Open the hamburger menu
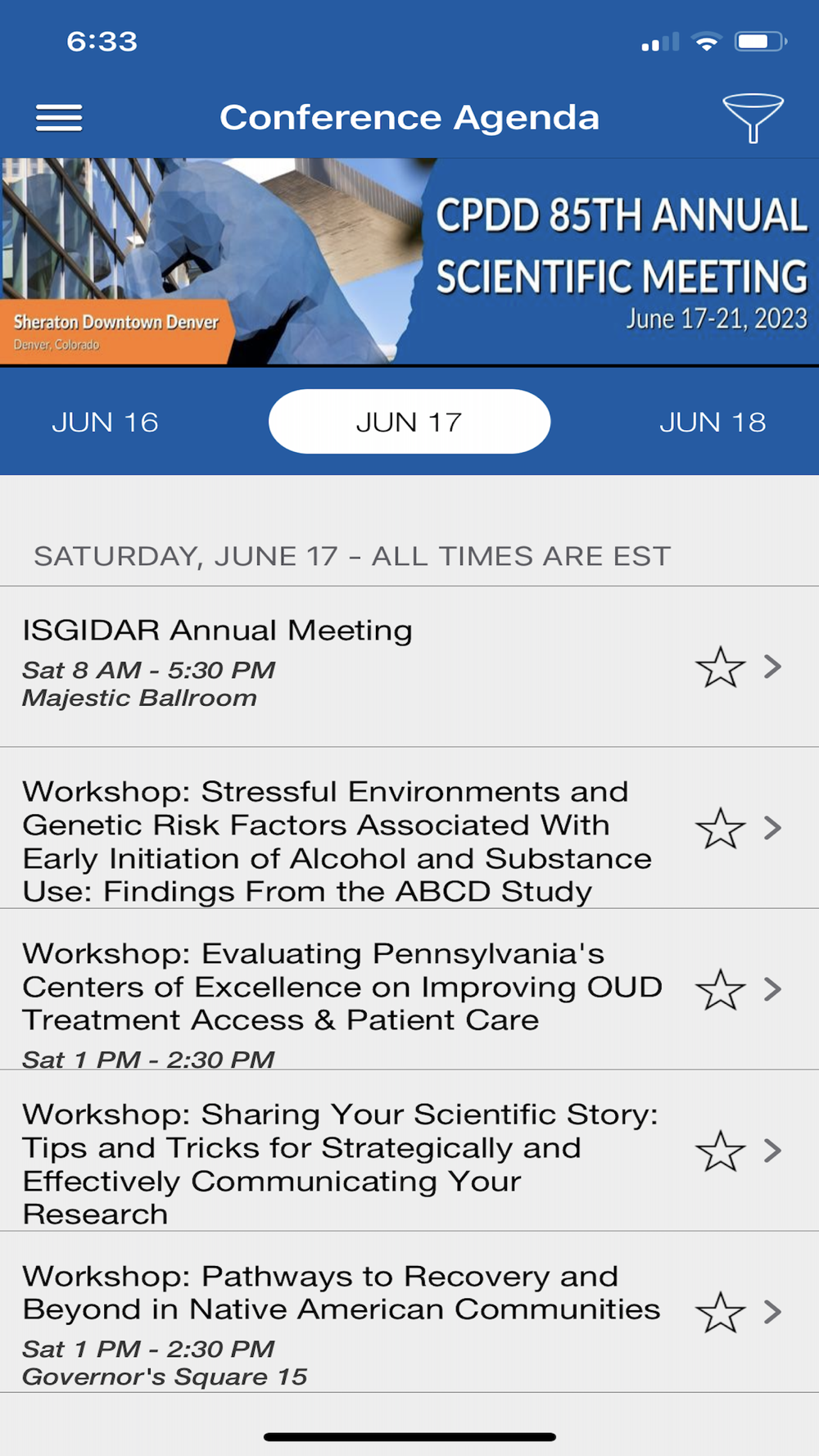 click(59, 118)
